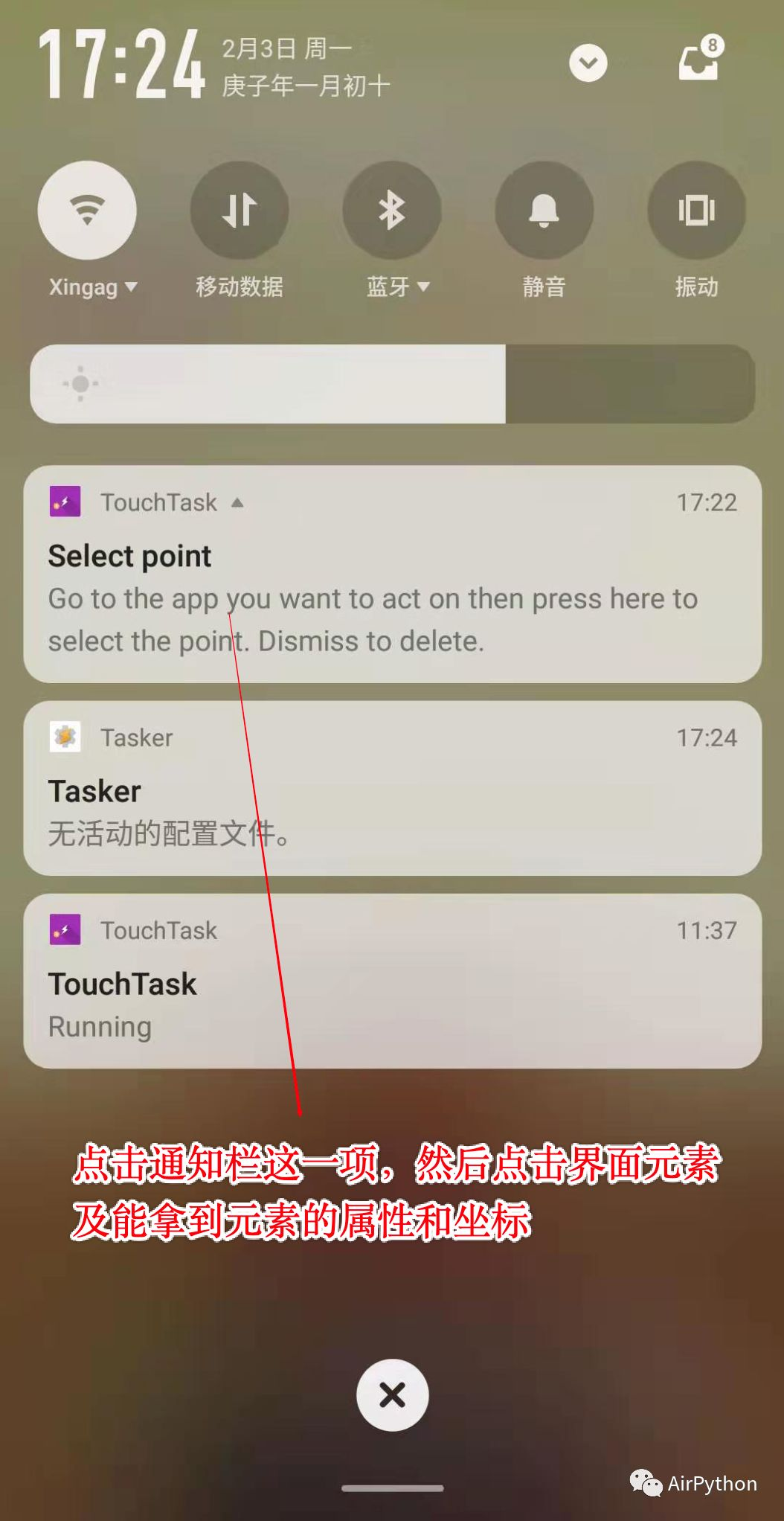Image resolution: width=784 pixels, height=1521 pixels.
Task: Open the Tasker notification
Action: [392, 789]
